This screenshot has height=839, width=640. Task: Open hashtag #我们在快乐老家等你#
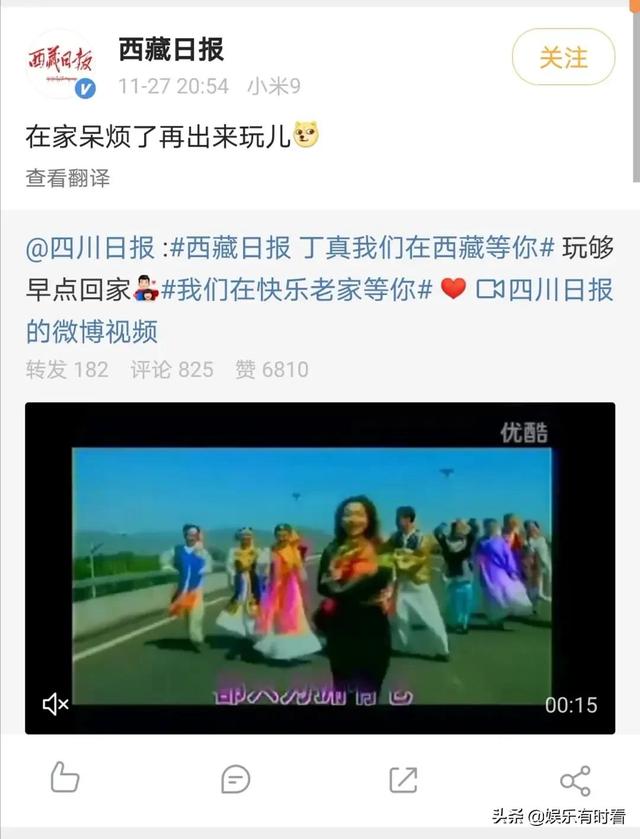296,289
